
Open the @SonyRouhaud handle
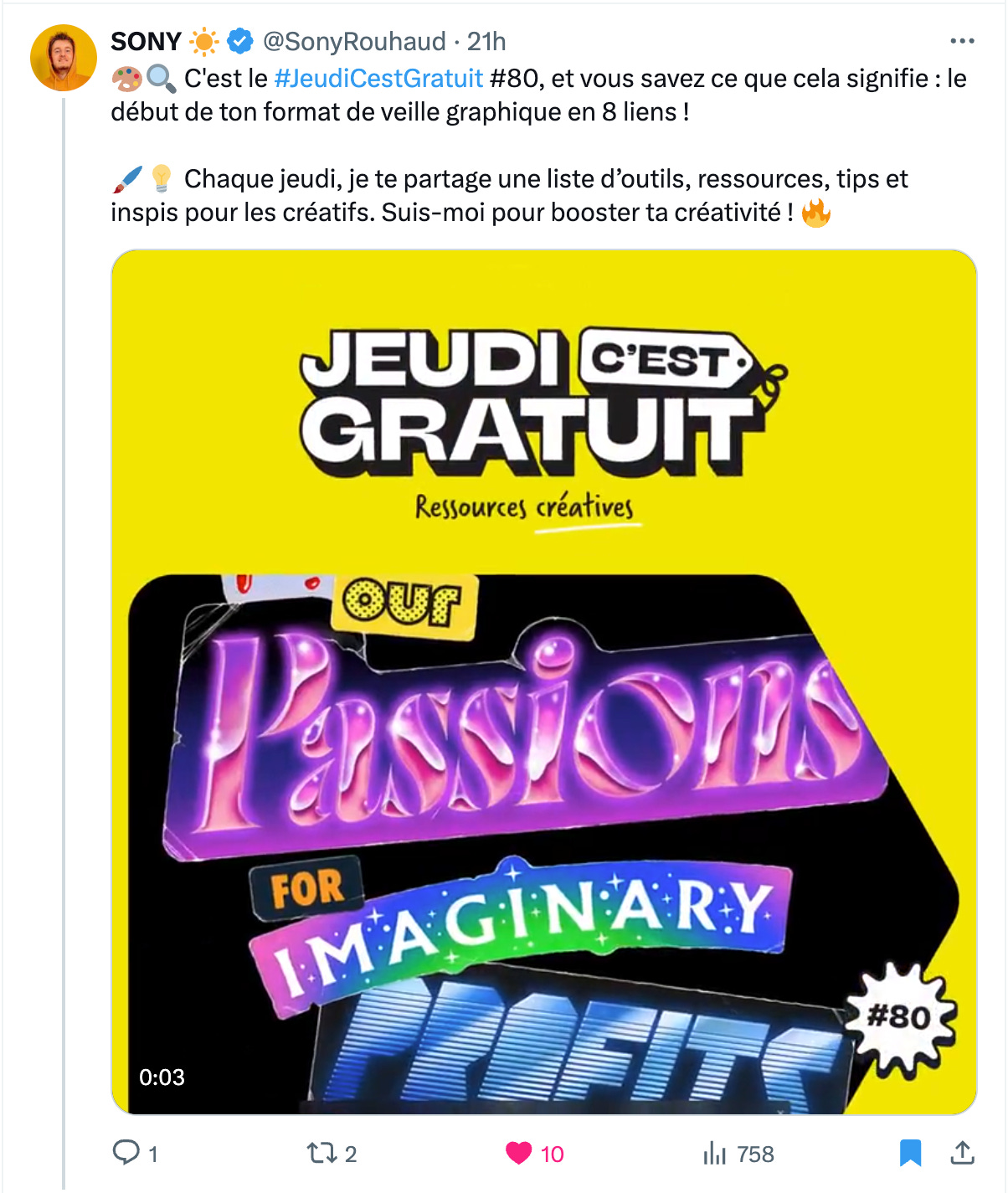pos(354,41)
